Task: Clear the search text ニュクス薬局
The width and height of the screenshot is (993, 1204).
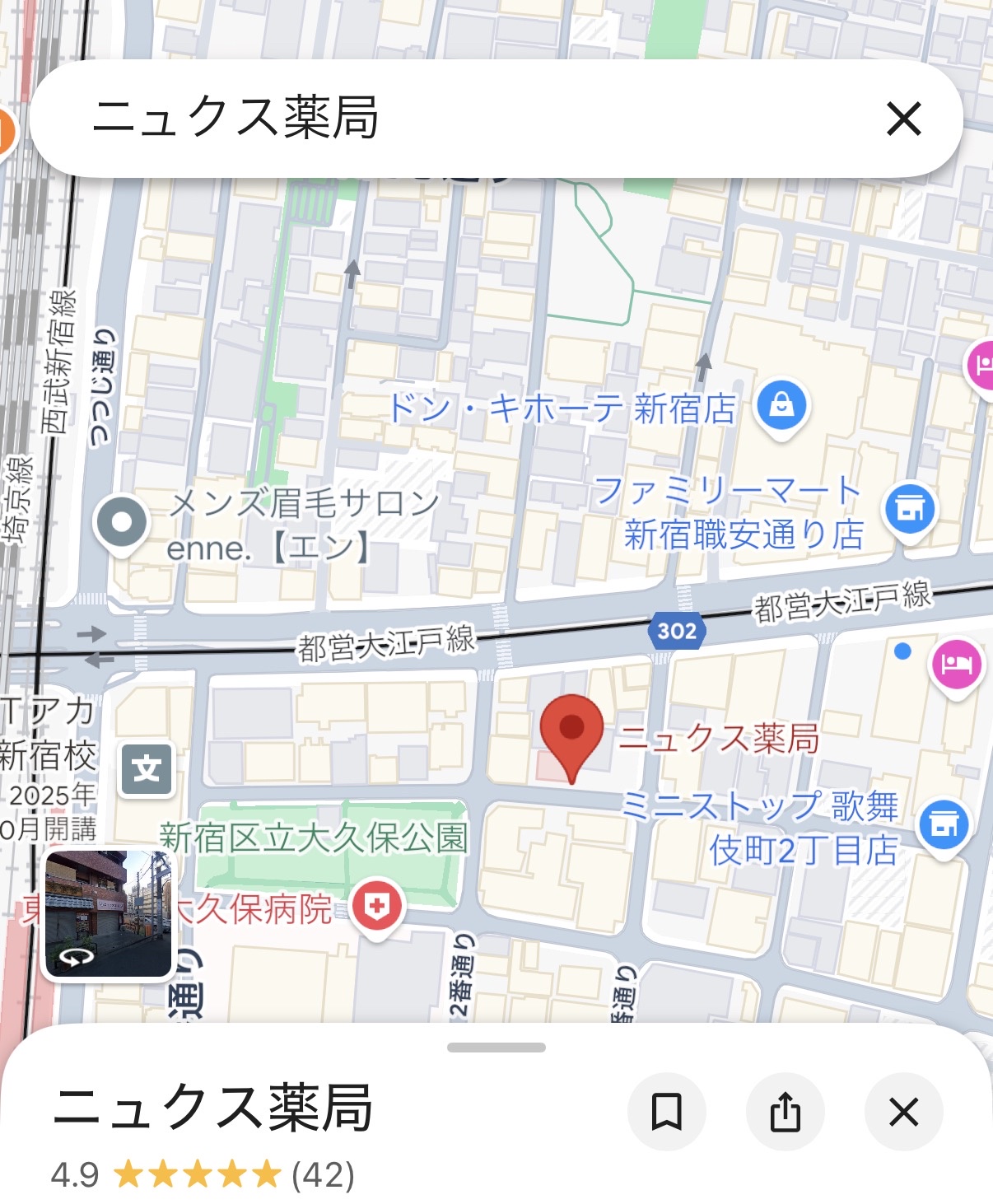Action: (903, 119)
